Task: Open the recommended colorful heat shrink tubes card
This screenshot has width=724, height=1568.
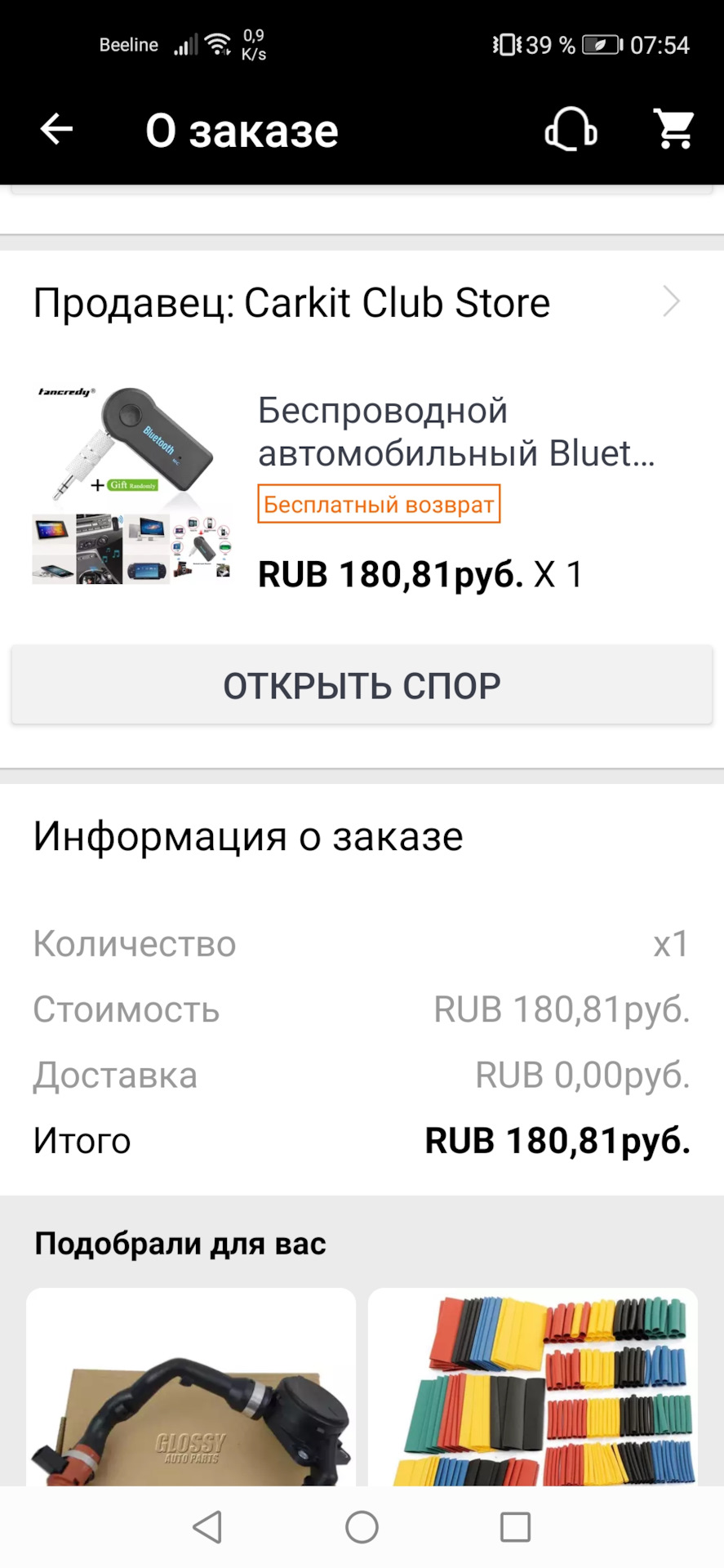Action: click(x=533, y=1388)
